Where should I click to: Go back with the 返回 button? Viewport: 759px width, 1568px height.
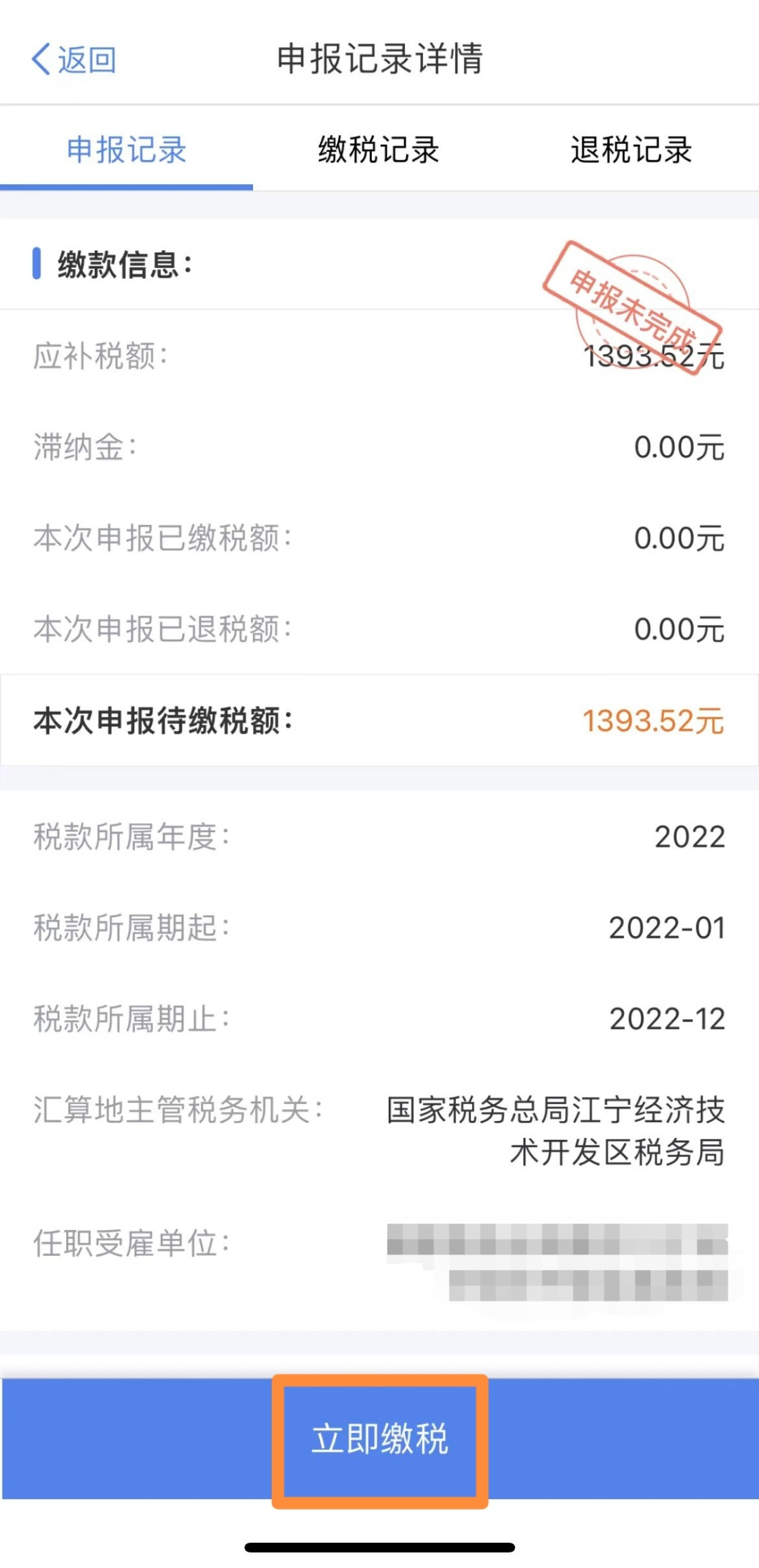point(74,60)
